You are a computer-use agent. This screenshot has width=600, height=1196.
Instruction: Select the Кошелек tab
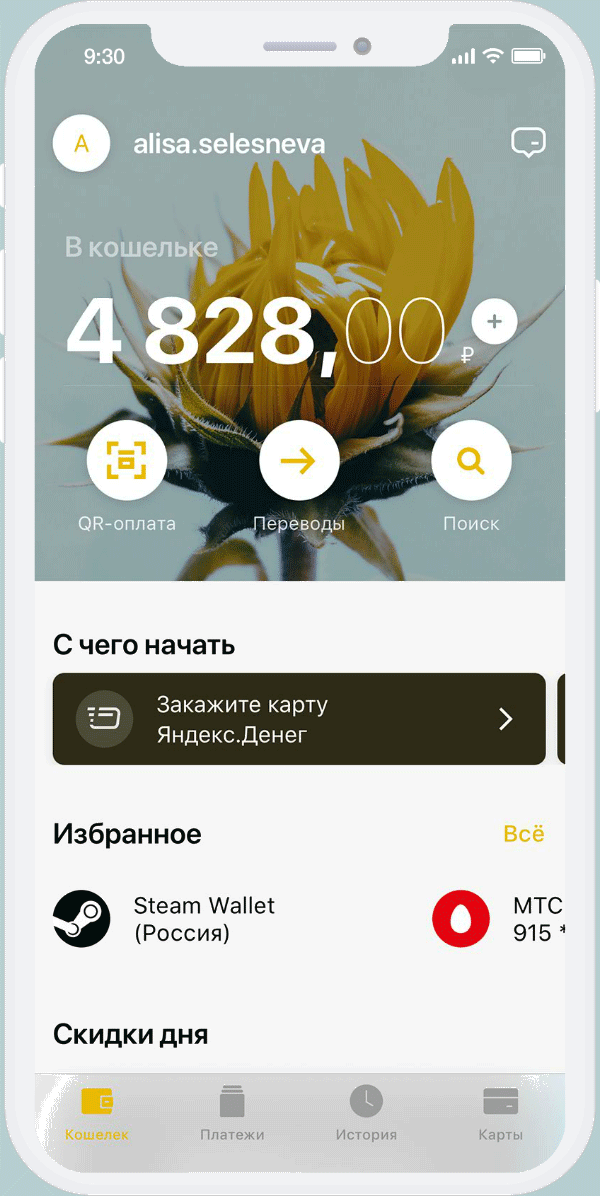click(97, 1115)
